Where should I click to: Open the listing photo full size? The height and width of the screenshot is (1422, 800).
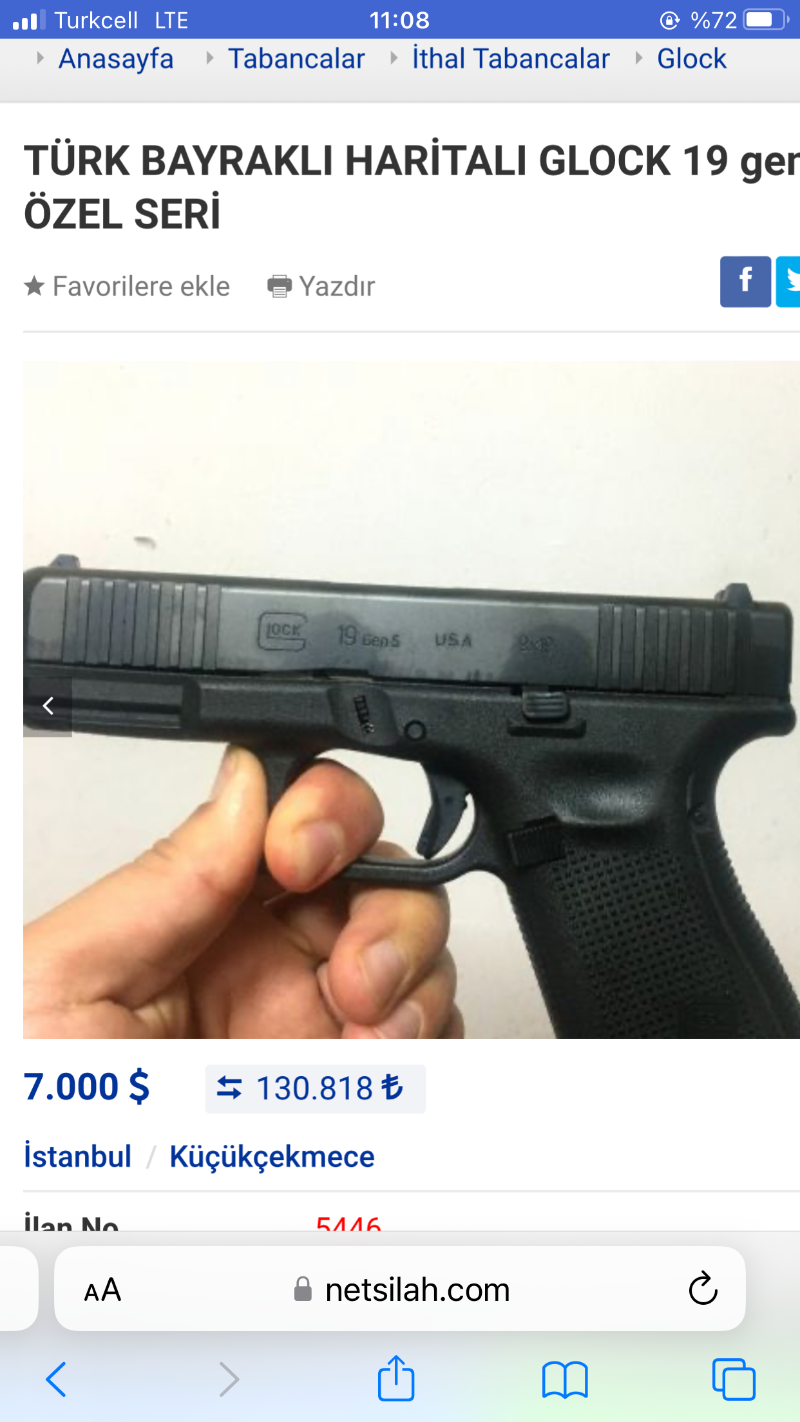411,700
